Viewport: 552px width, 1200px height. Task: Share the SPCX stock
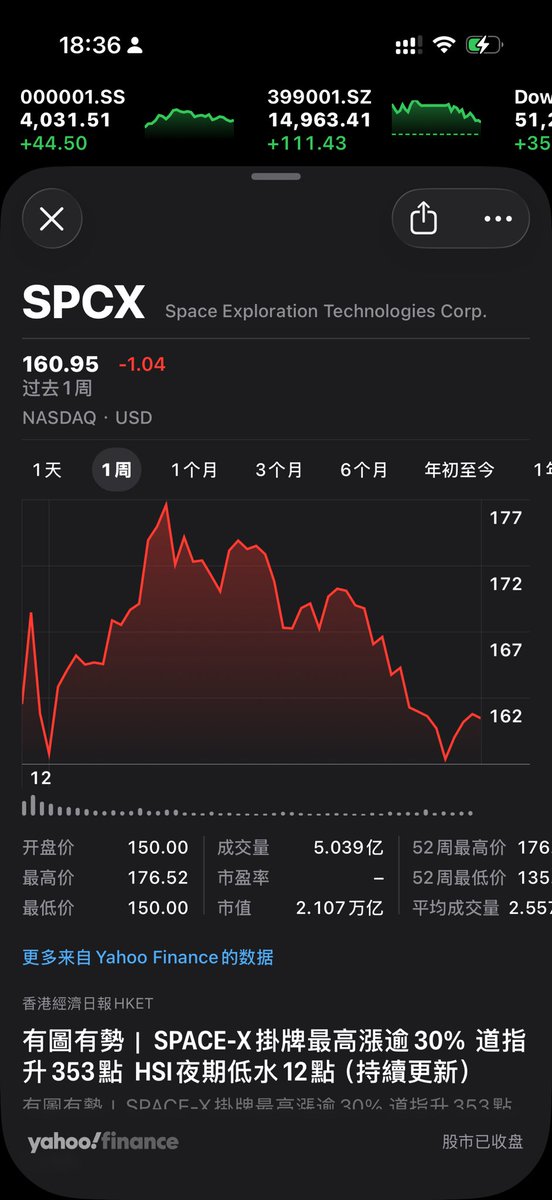(x=424, y=219)
